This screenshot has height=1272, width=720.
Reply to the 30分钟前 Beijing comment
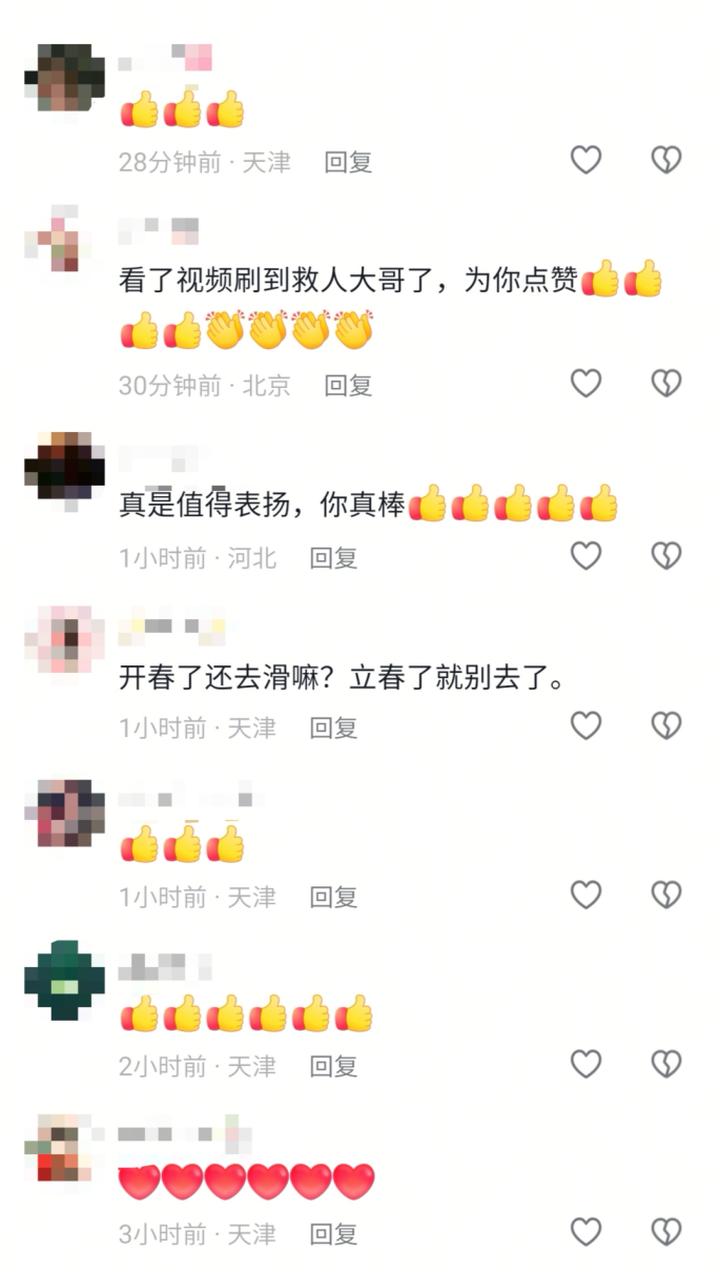tap(348, 385)
